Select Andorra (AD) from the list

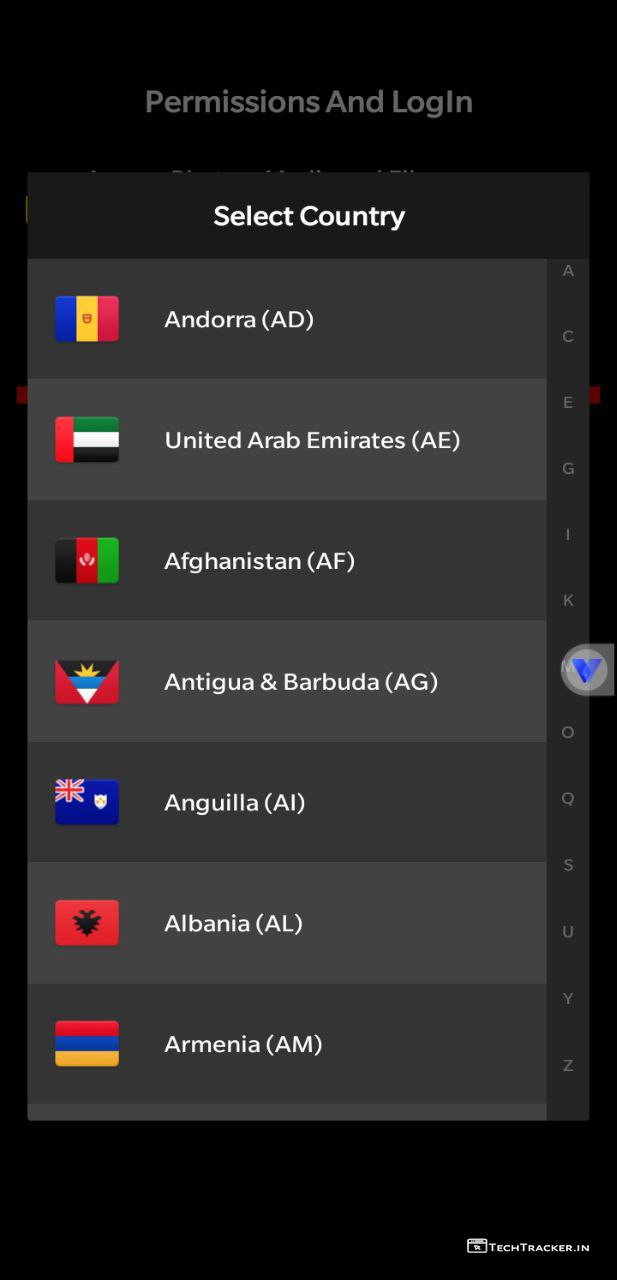286,319
